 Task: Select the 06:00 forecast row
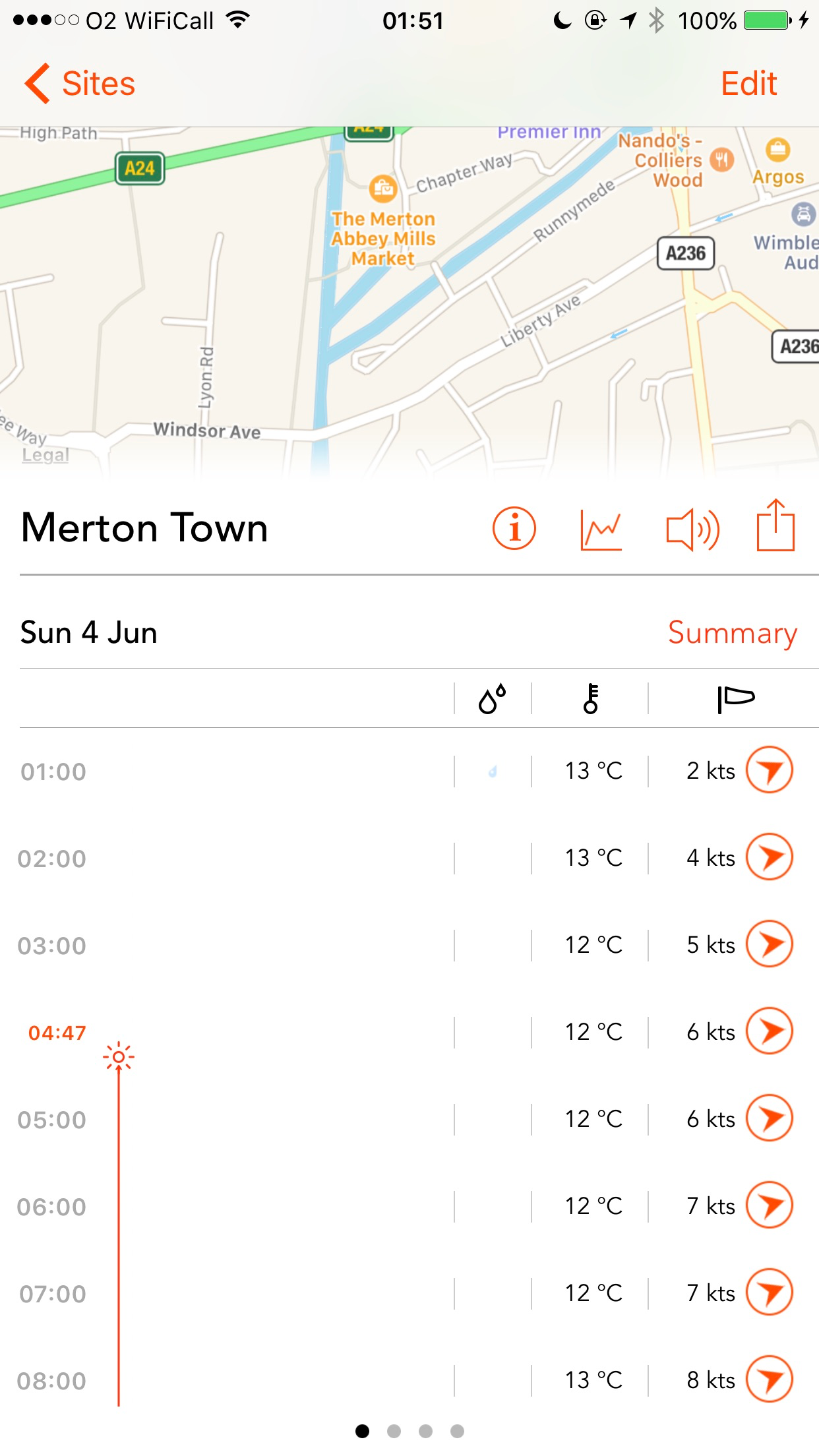[409, 1206]
